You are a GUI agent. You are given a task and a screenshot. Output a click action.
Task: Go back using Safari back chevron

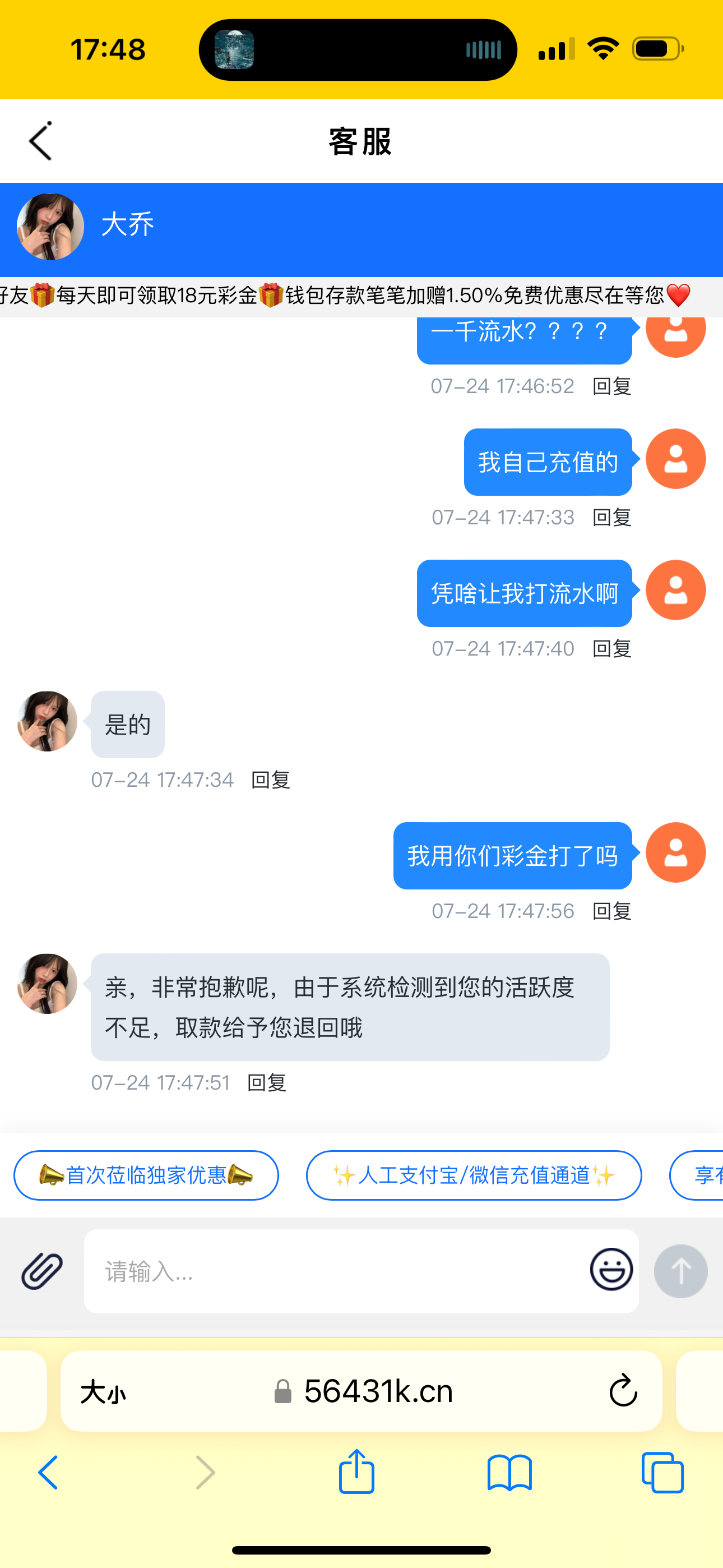coord(48,1473)
